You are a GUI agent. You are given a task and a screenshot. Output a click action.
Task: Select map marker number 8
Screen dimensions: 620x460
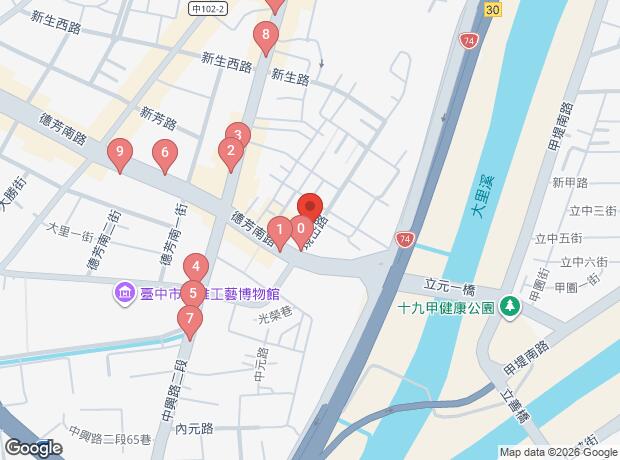coord(265,38)
